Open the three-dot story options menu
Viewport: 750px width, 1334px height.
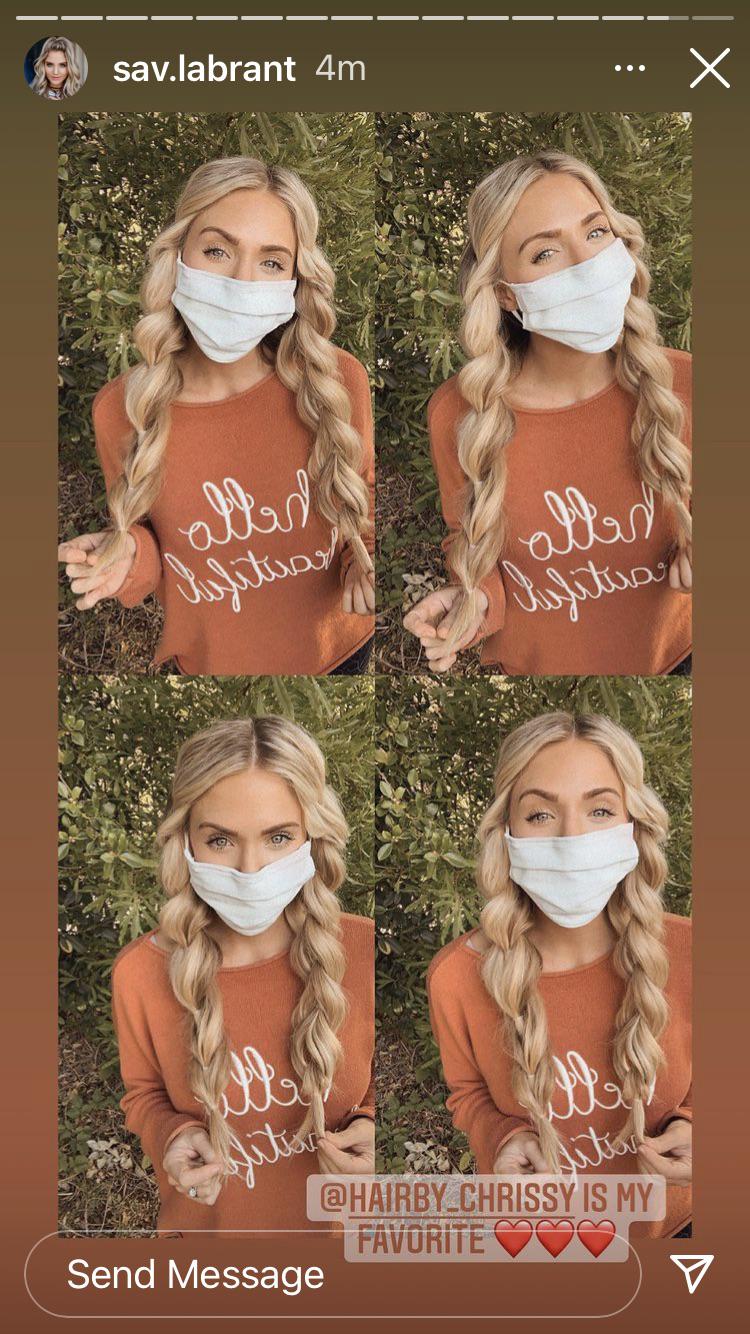(x=629, y=69)
